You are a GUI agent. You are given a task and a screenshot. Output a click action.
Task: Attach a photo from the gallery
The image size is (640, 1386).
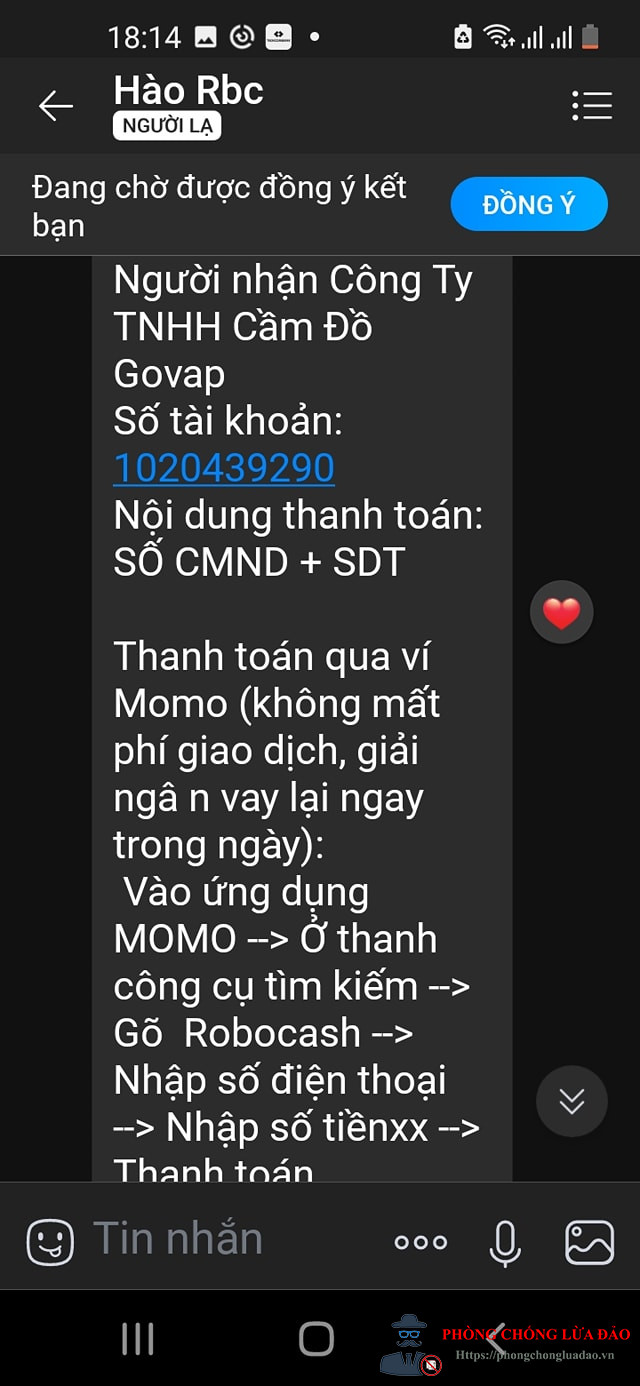point(590,1243)
